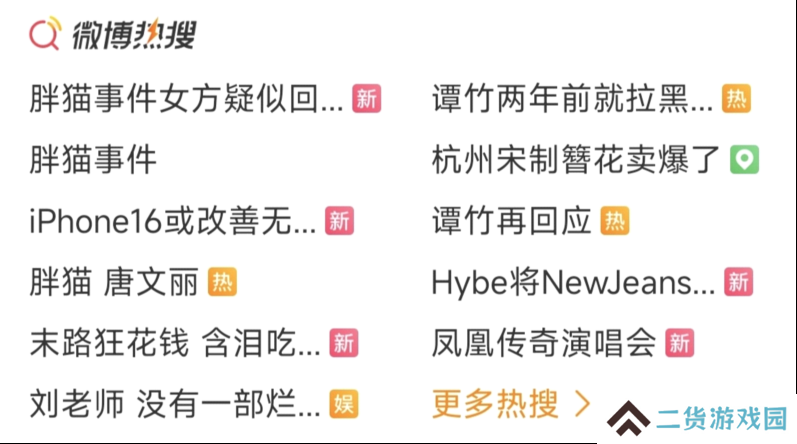Open 谭竹两年前就拉黑… hot topic
The image size is (797, 444).
[572, 99]
